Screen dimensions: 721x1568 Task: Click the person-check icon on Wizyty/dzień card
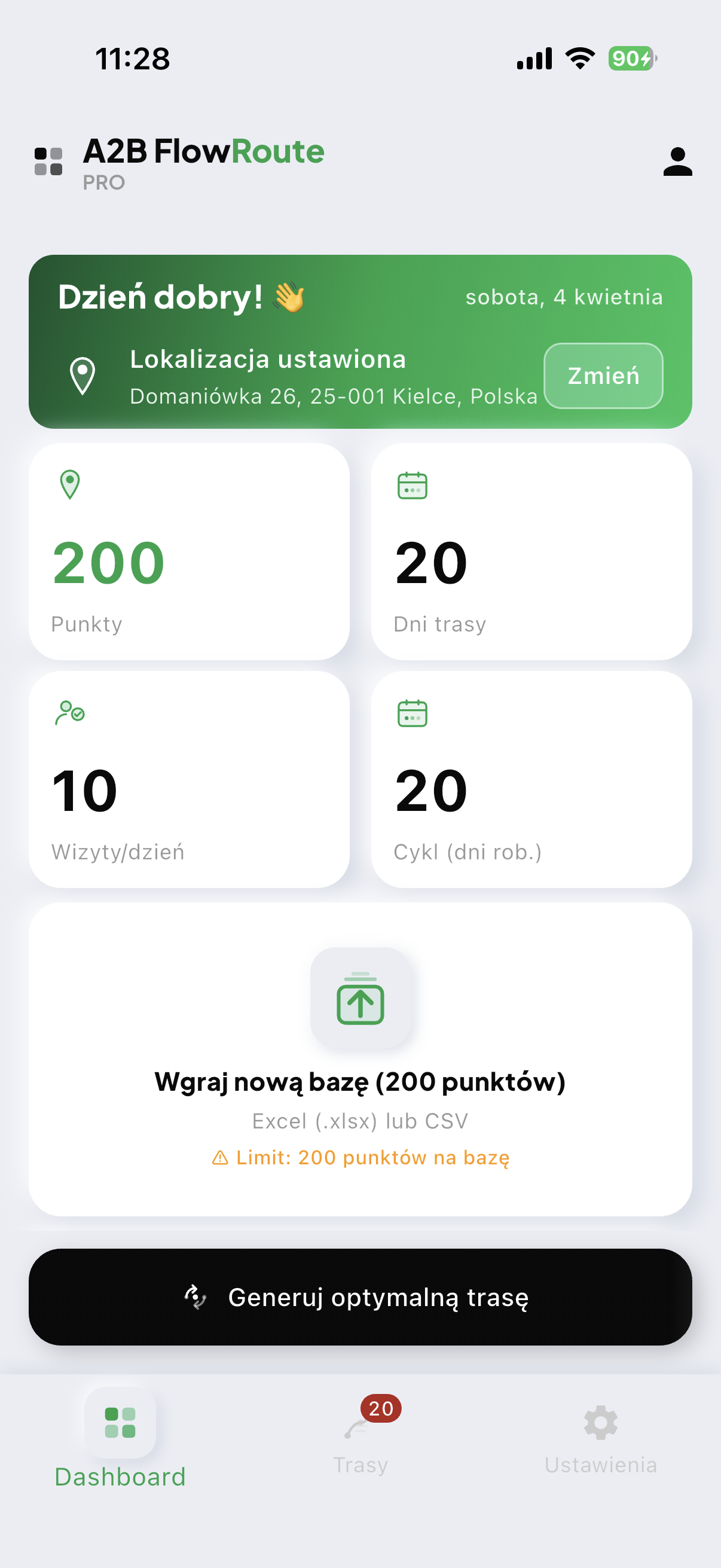pos(69,714)
